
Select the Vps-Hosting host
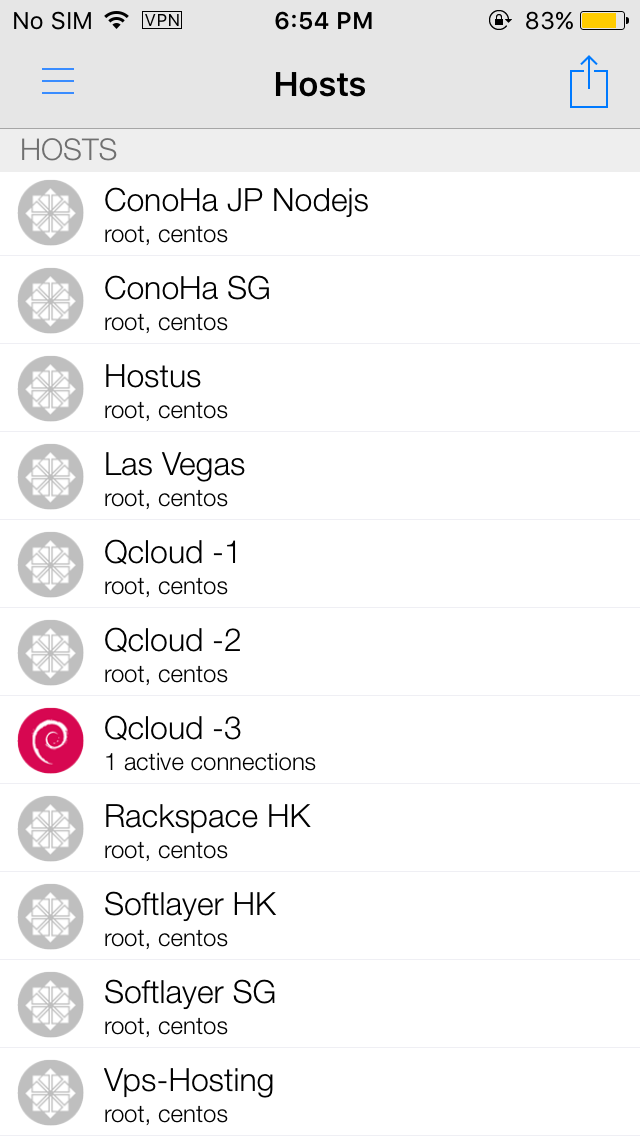320,1094
